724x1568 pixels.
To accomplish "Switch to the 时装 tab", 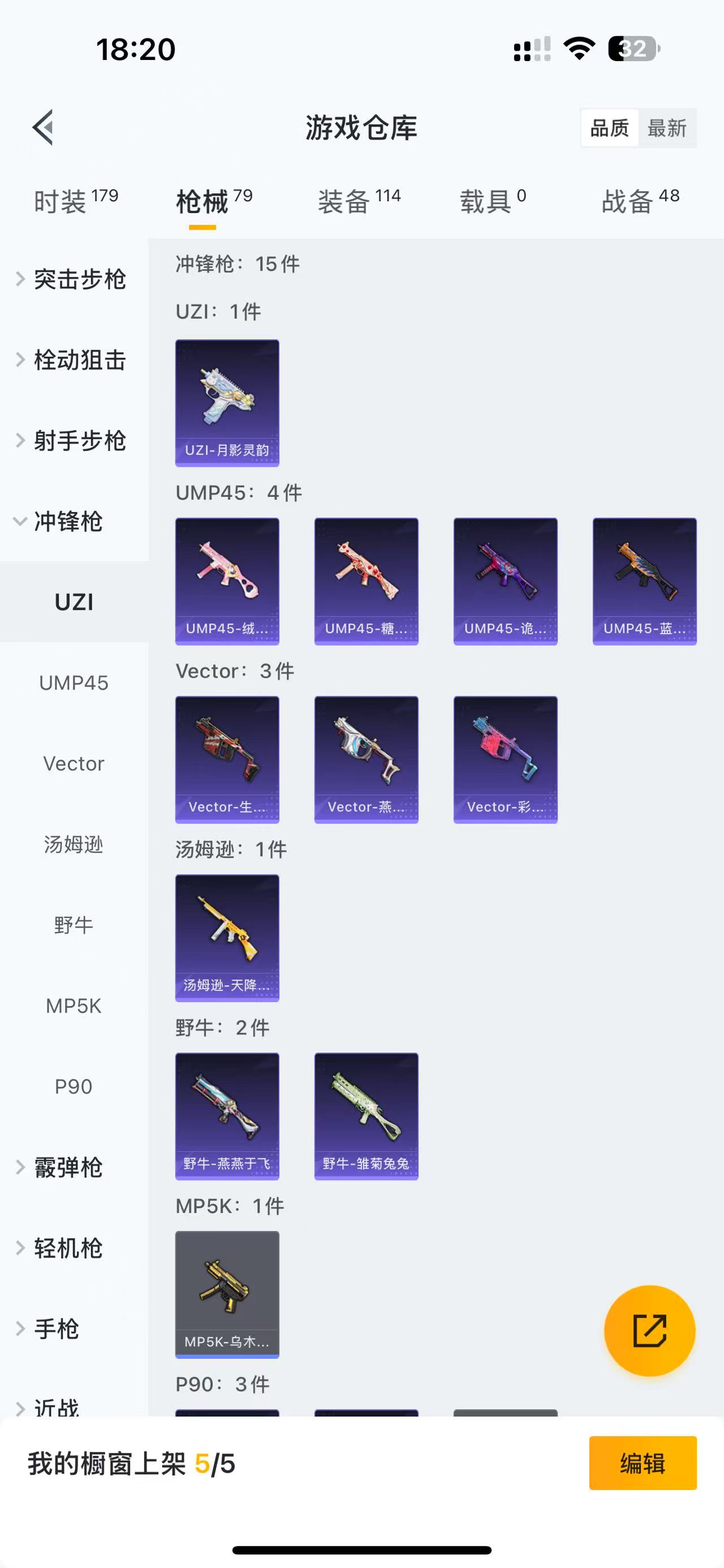I will click(76, 201).
